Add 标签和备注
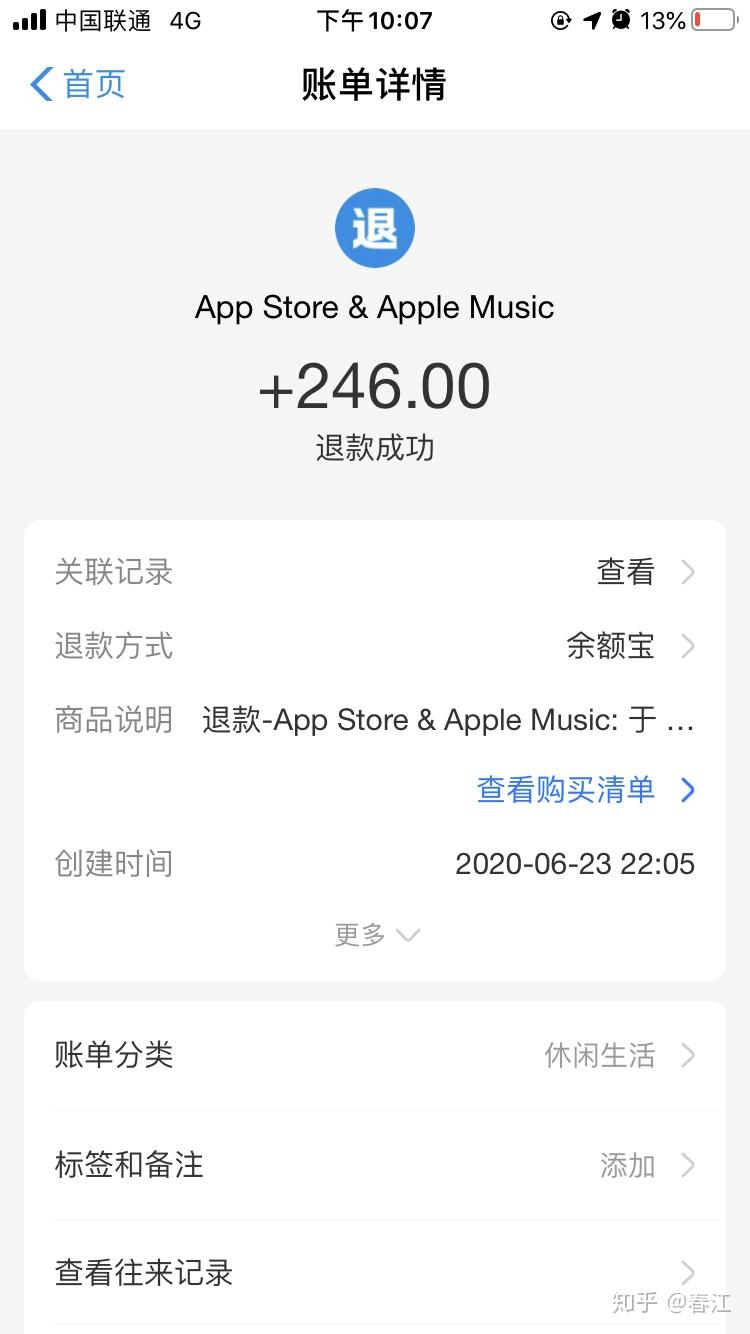This screenshot has width=750, height=1334. (x=375, y=1165)
